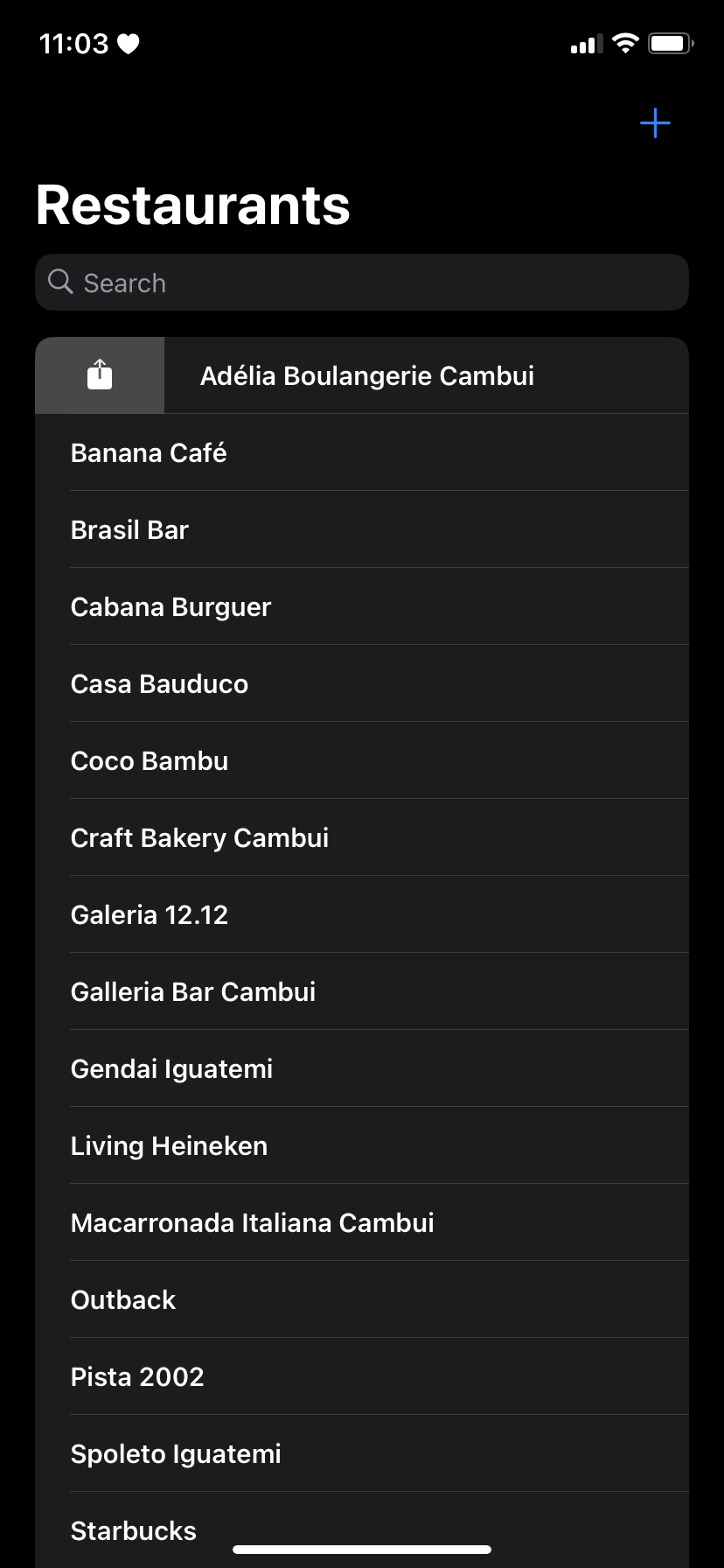Focus the Search field
This screenshot has width=724, height=1568.
click(362, 283)
